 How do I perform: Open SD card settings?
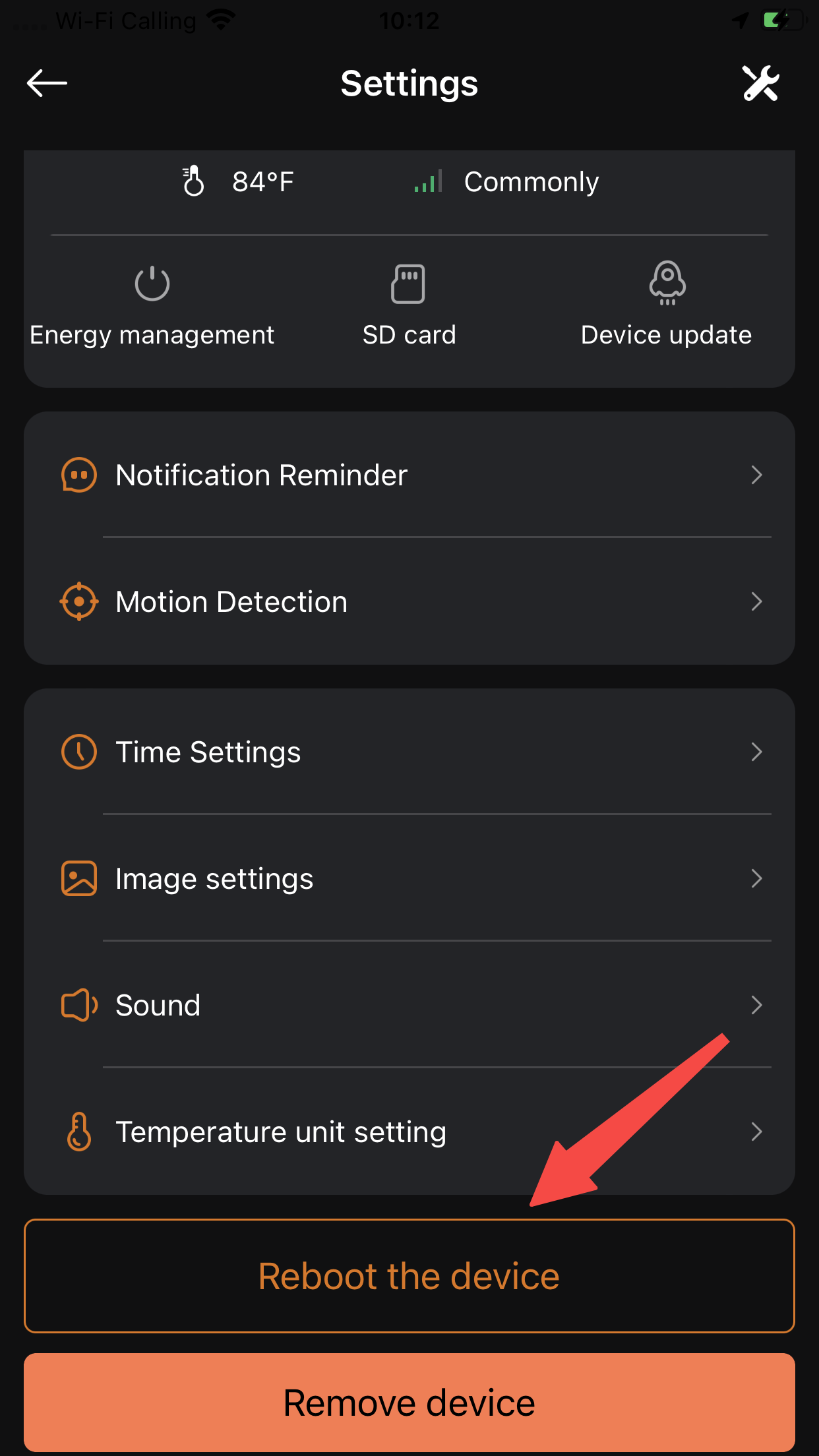409,306
